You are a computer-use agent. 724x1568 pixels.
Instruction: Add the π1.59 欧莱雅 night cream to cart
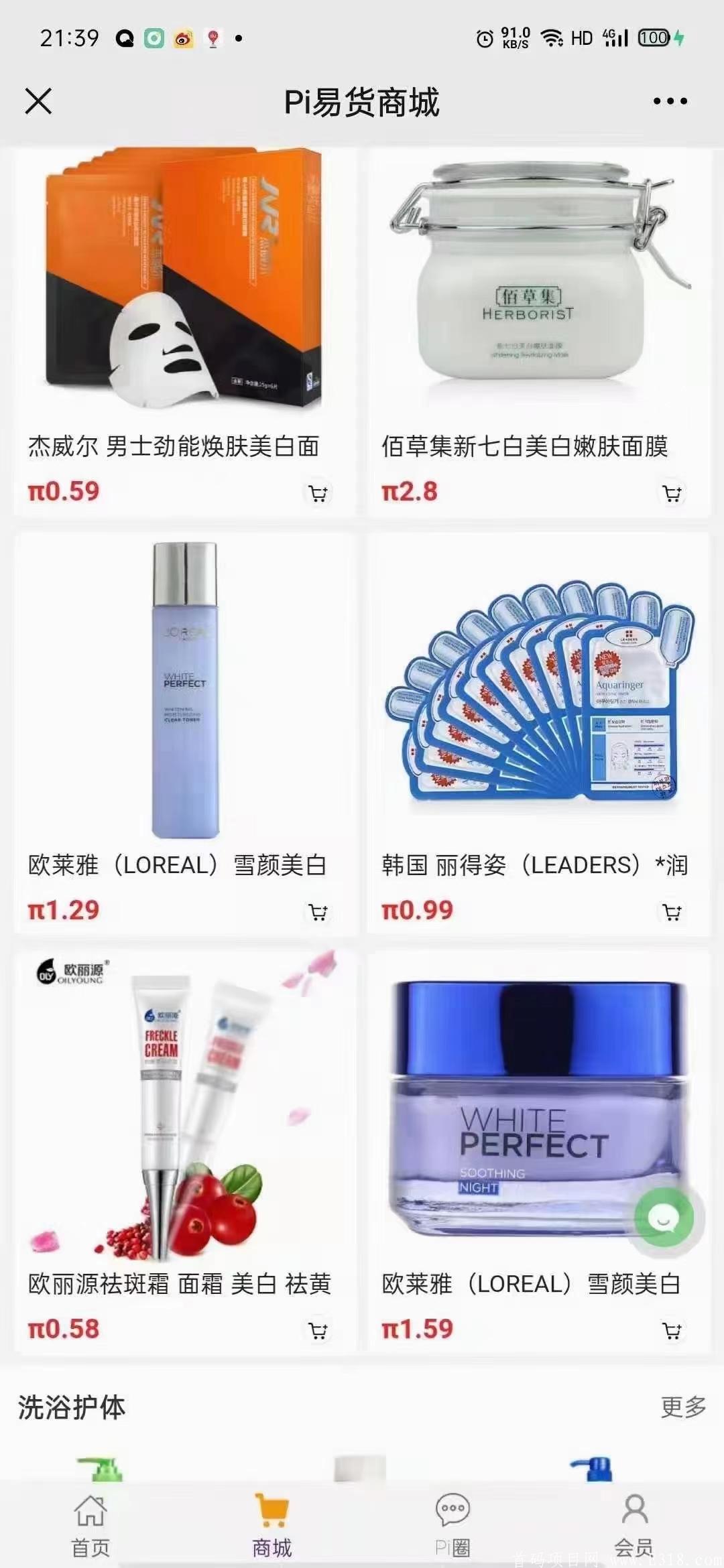coord(671,1330)
